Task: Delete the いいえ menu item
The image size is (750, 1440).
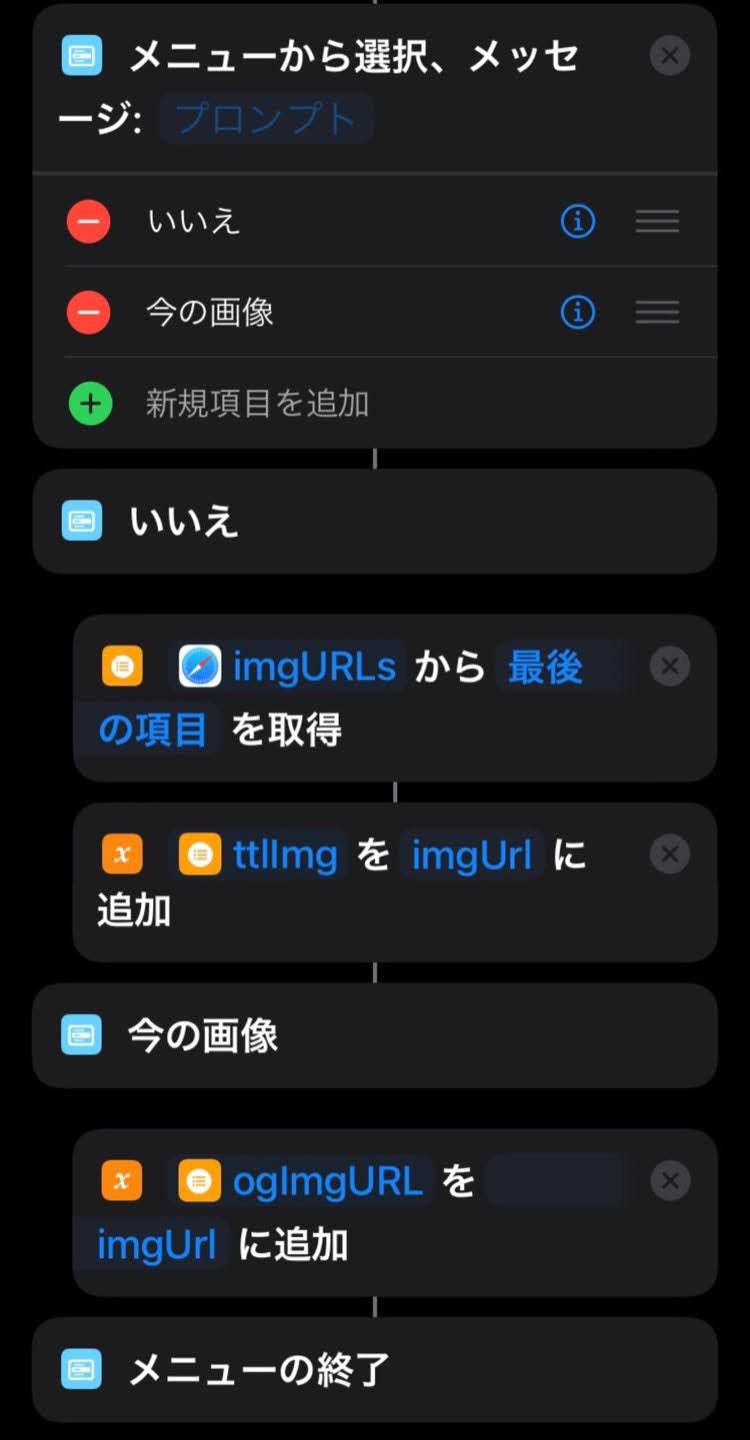Action: (89, 221)
